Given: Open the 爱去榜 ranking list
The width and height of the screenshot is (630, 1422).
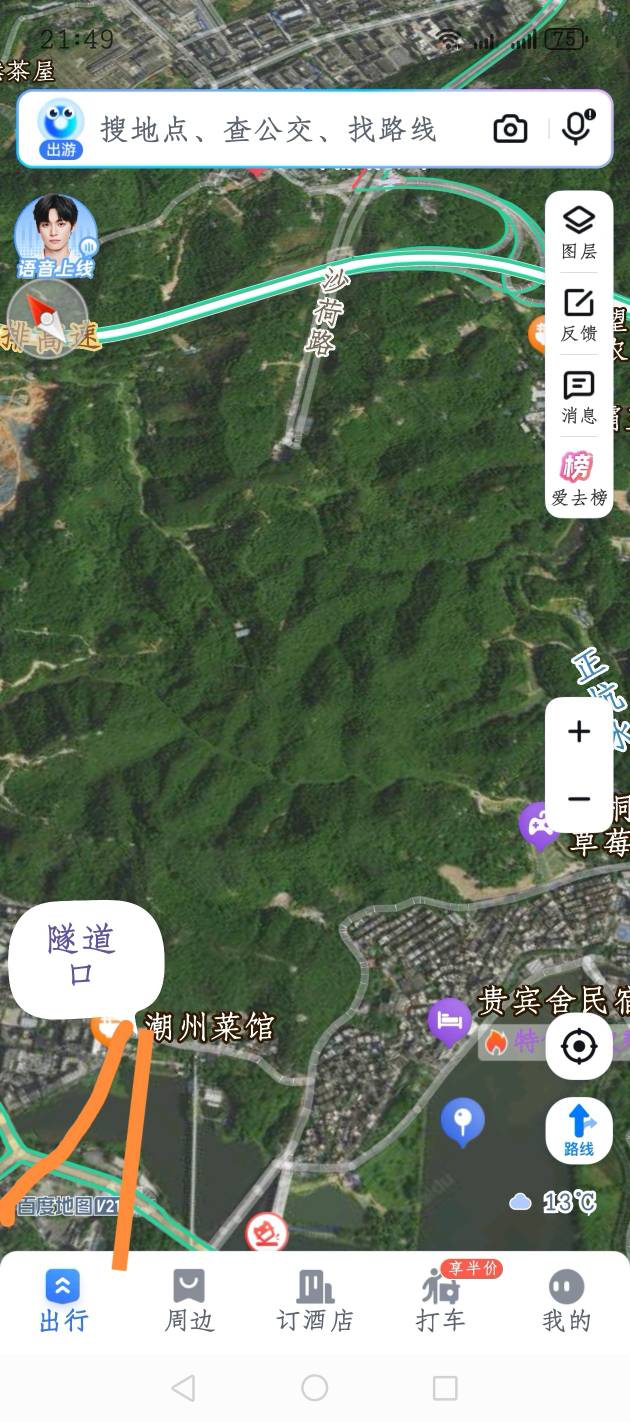Looking at the screenshot, I should pyautogui.click(x=579, y=479).
